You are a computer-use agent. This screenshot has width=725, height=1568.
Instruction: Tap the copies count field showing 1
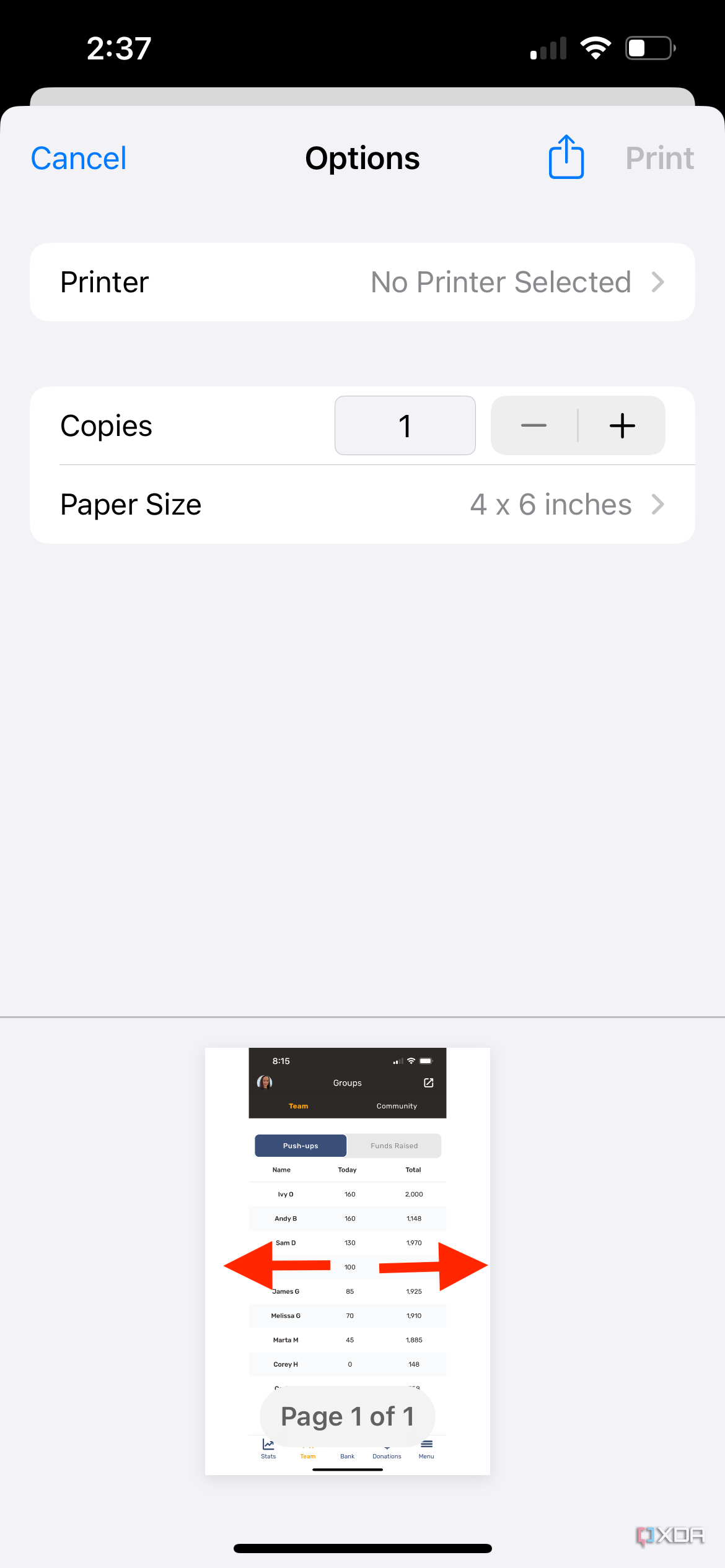pyautogui.click(x=405, y=425)
